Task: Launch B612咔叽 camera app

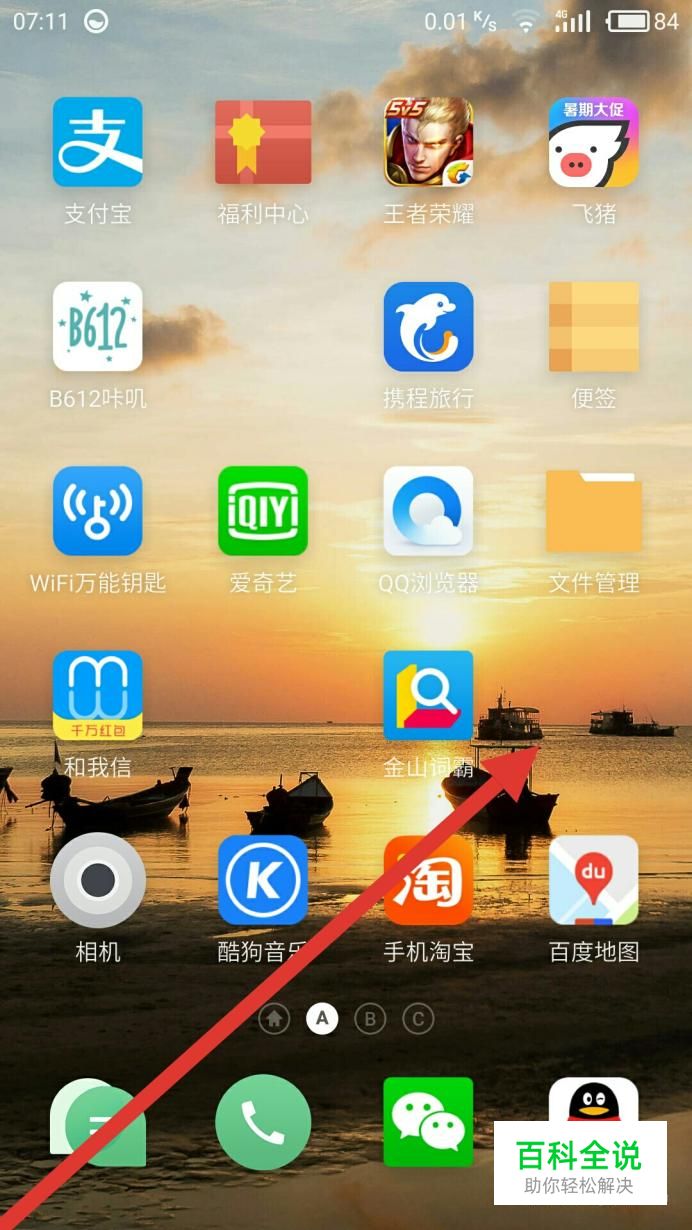Action: tap(98, 327)
